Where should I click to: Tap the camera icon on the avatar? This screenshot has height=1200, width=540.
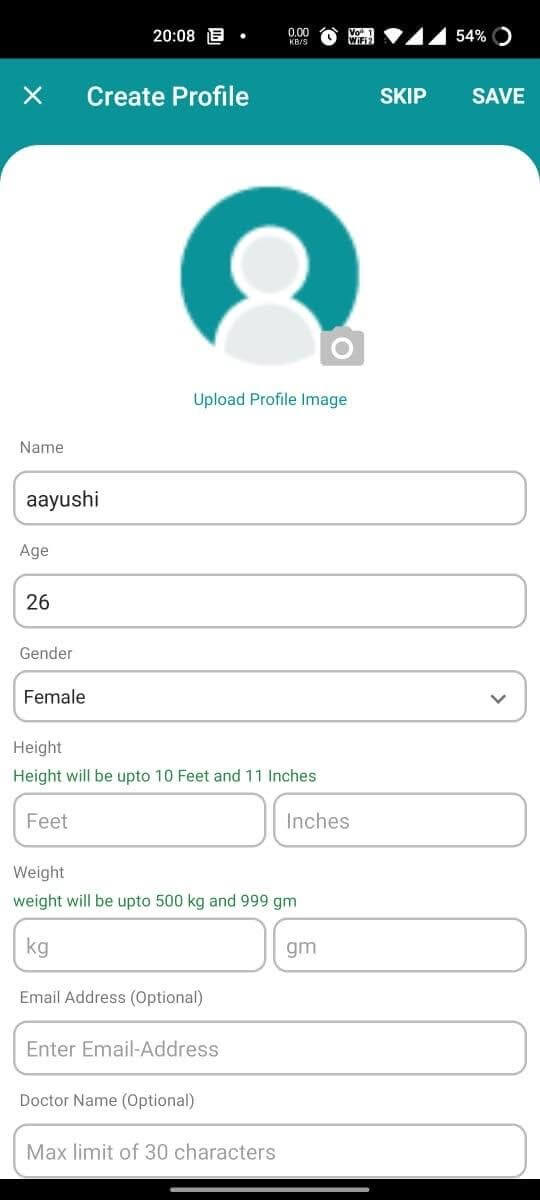342,347
